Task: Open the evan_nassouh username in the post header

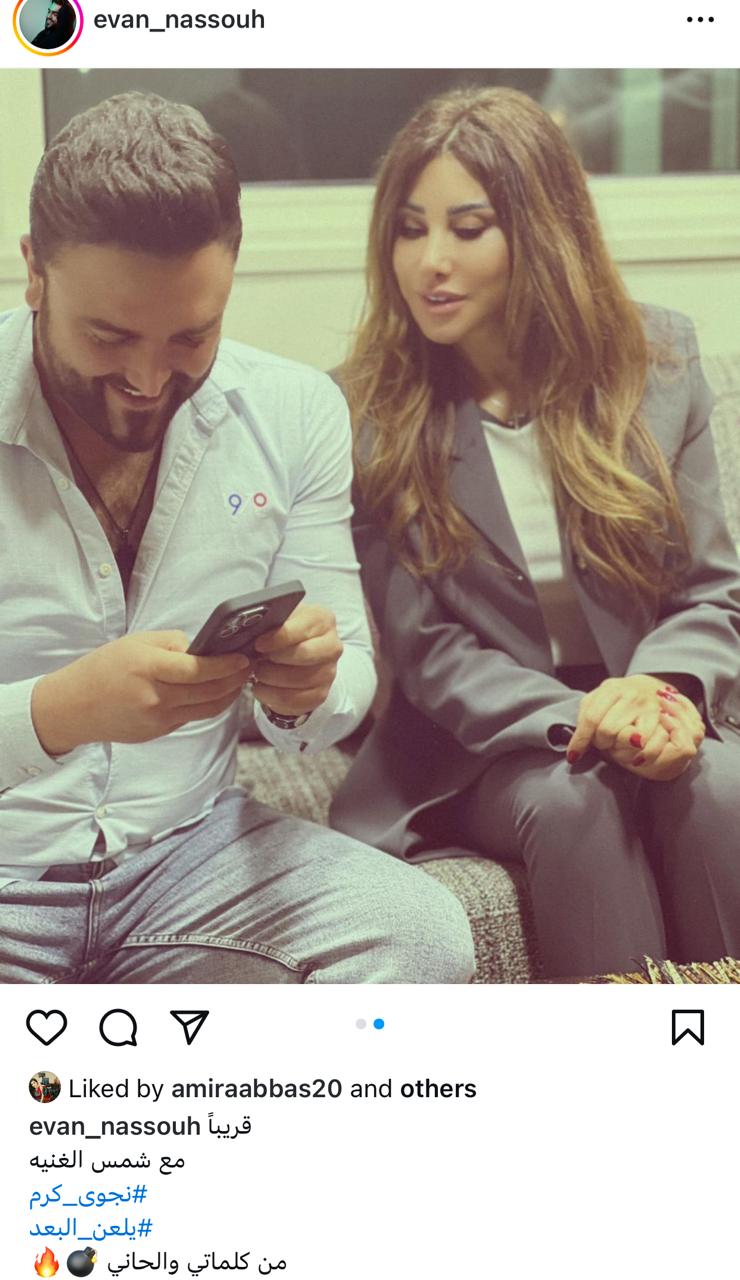Action: pos(179,19)
